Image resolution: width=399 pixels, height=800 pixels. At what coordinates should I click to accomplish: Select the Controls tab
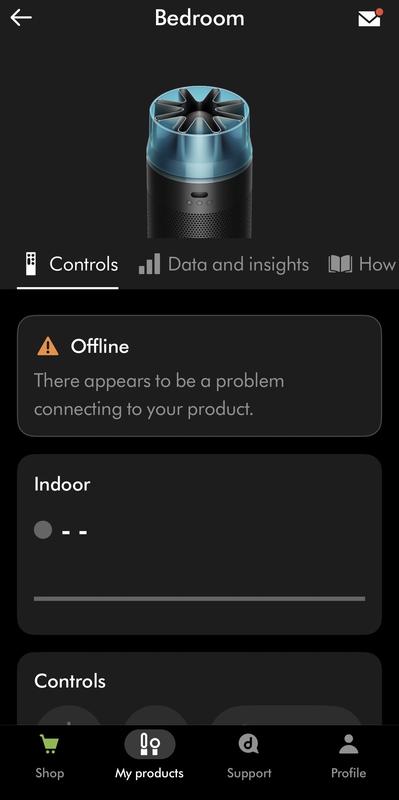pyautogui.click(x=71, y=264)
